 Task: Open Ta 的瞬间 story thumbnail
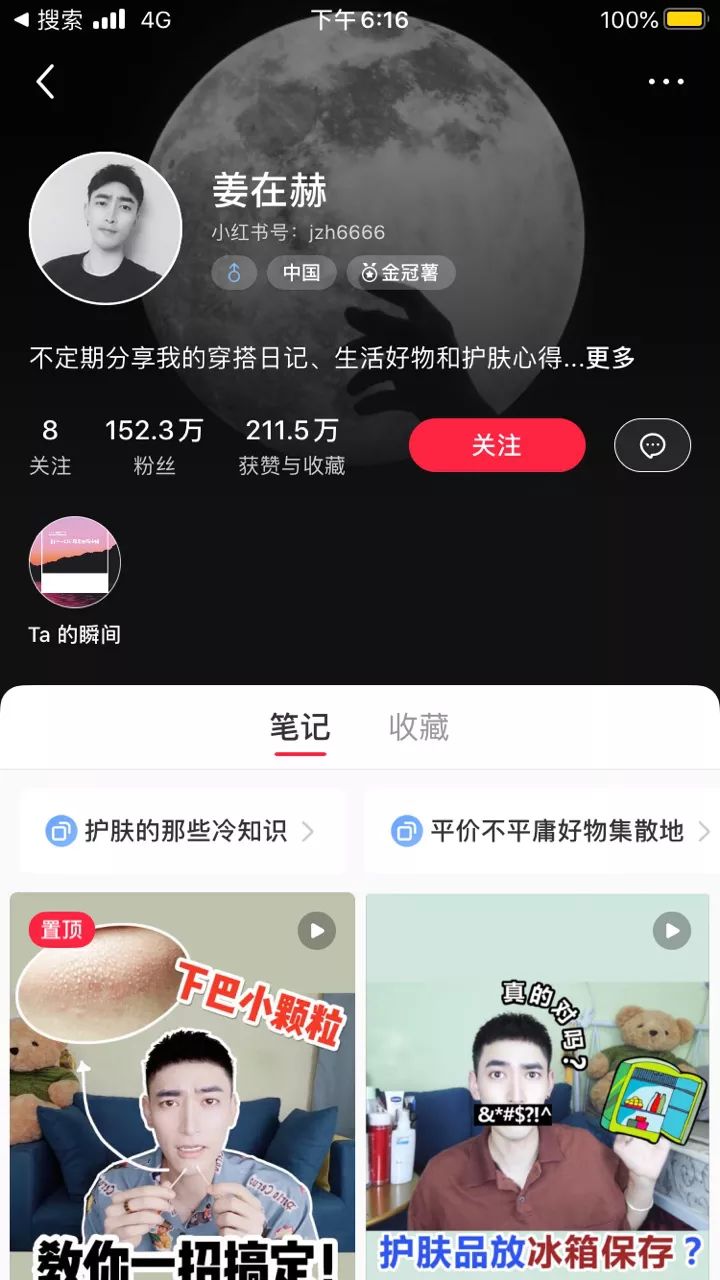click(74, 562)
